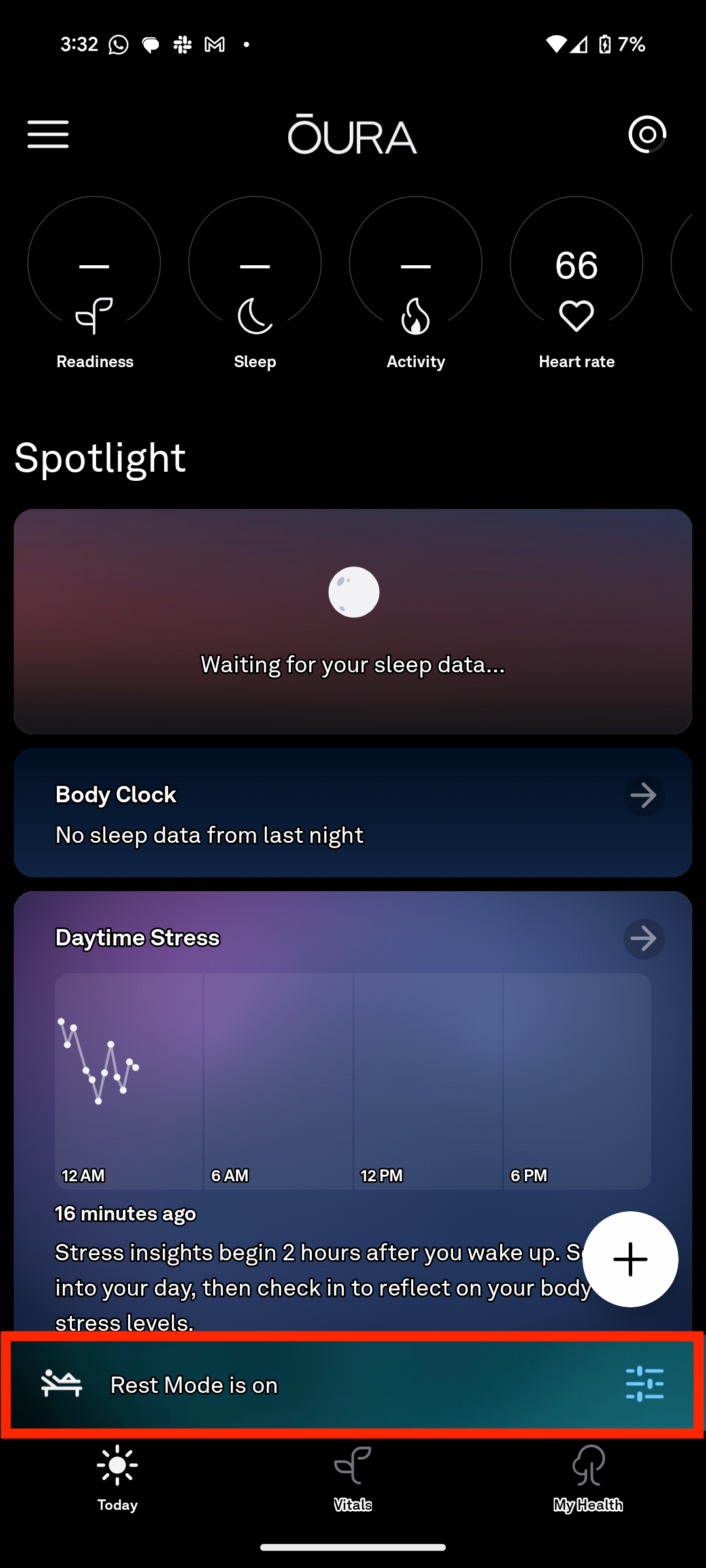The image size is (706, 1568).
Task: Open the ring status icon
Action: [x=647, y=135]
